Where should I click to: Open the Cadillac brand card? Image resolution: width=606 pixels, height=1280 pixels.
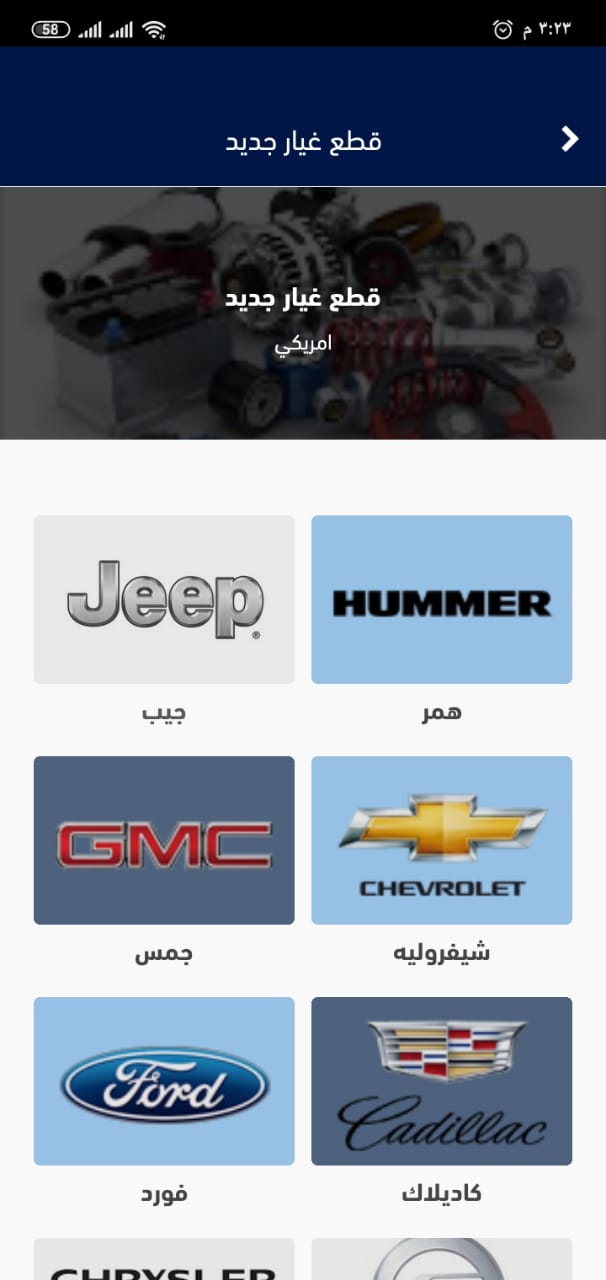point(441,1081)
